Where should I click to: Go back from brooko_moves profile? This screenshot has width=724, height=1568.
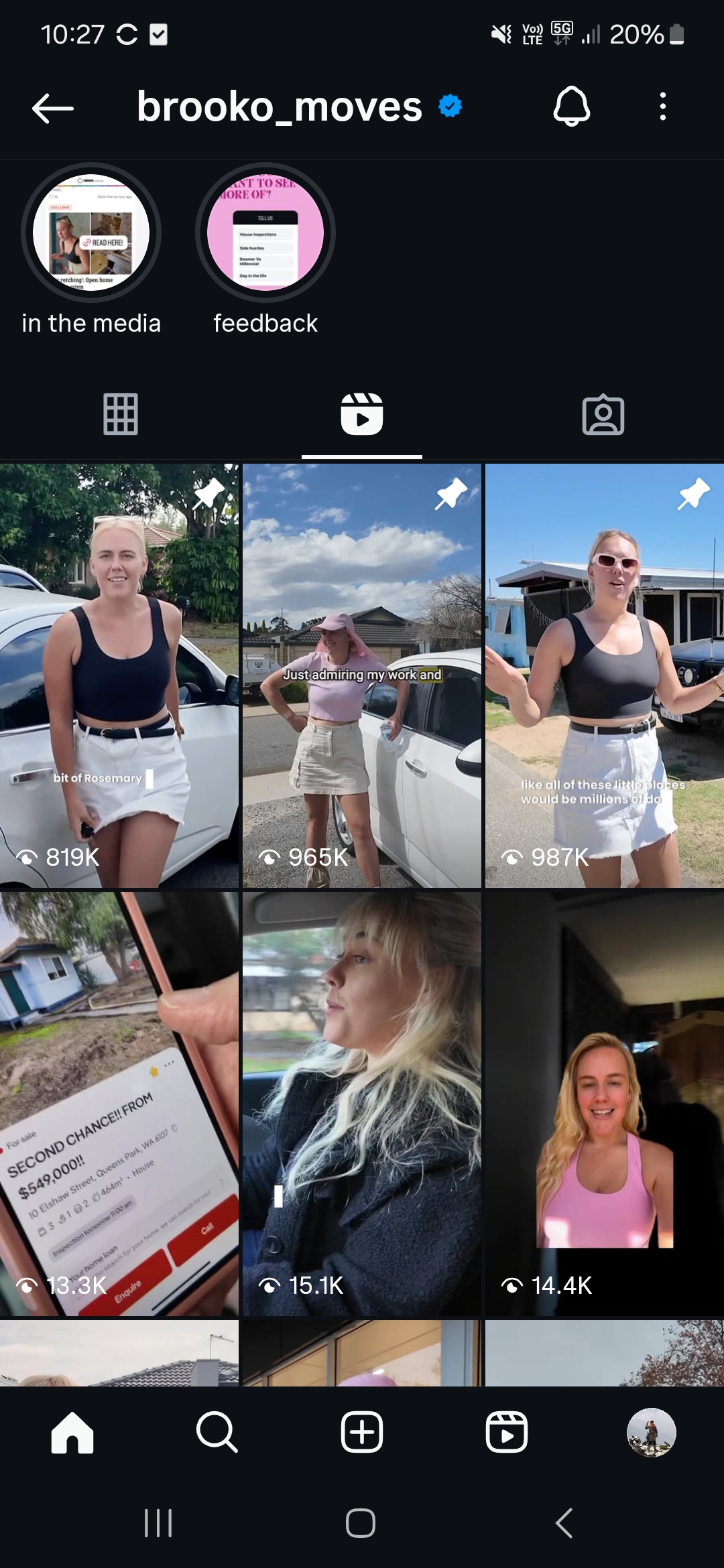[x=52, y=107]
